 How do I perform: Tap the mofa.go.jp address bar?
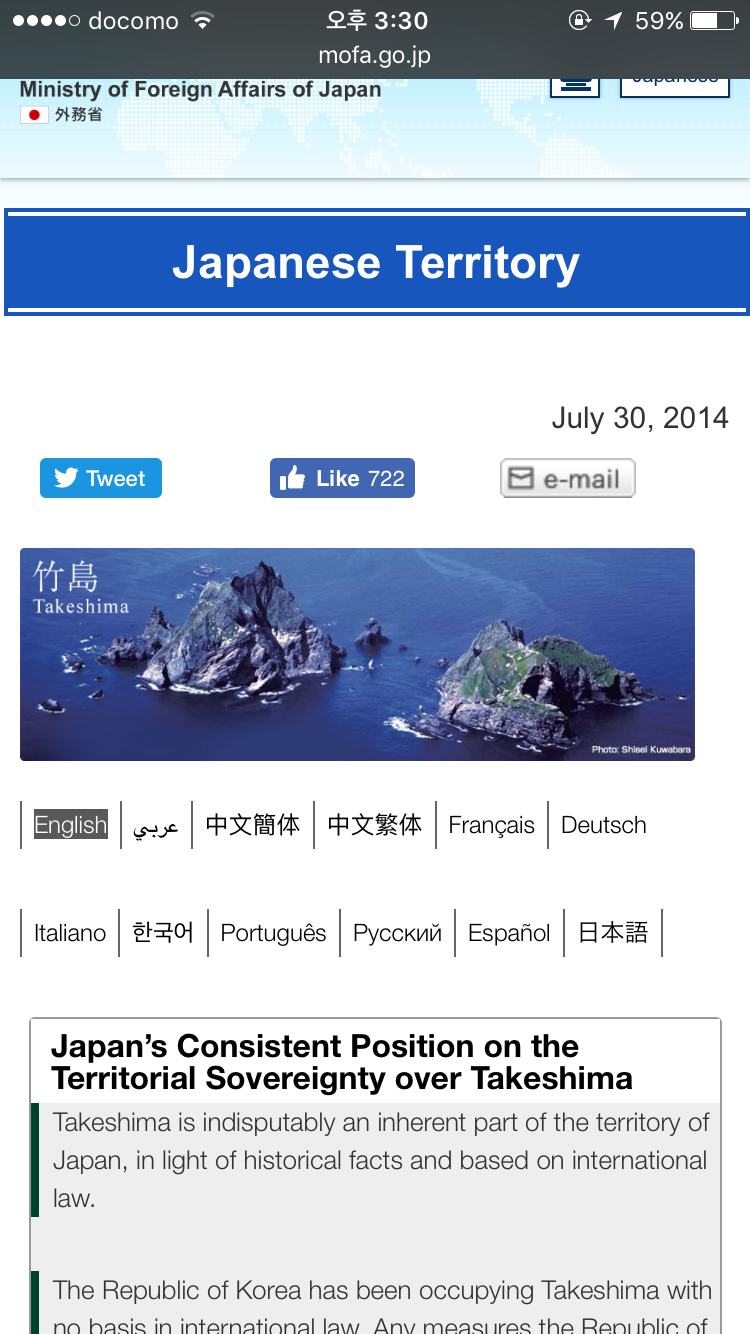click(x=375, y=55)
